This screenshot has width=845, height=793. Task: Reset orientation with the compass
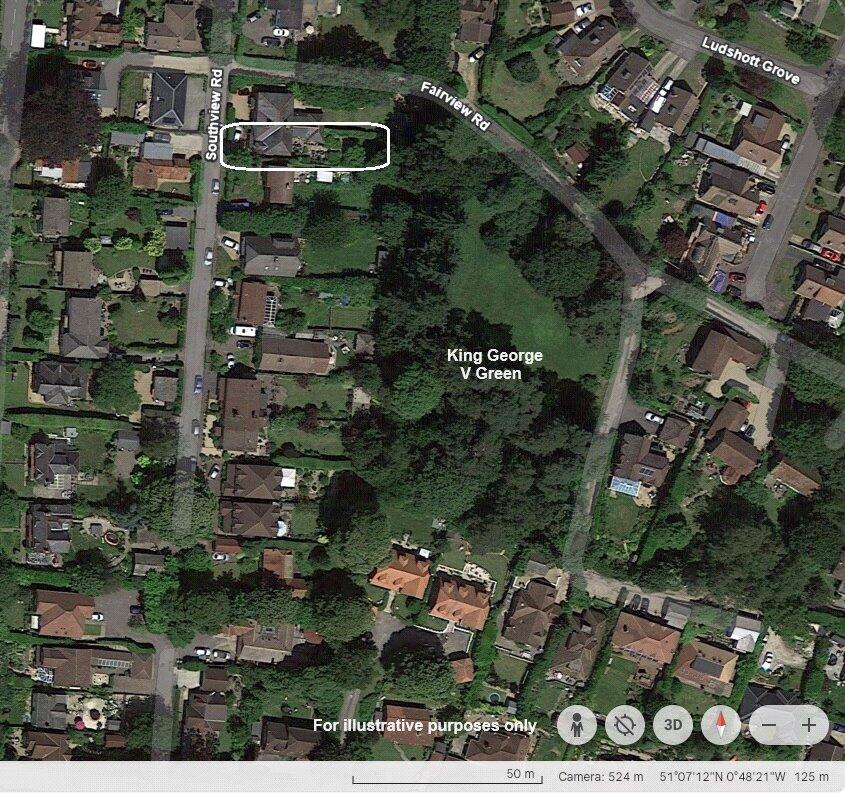[720, 725]
